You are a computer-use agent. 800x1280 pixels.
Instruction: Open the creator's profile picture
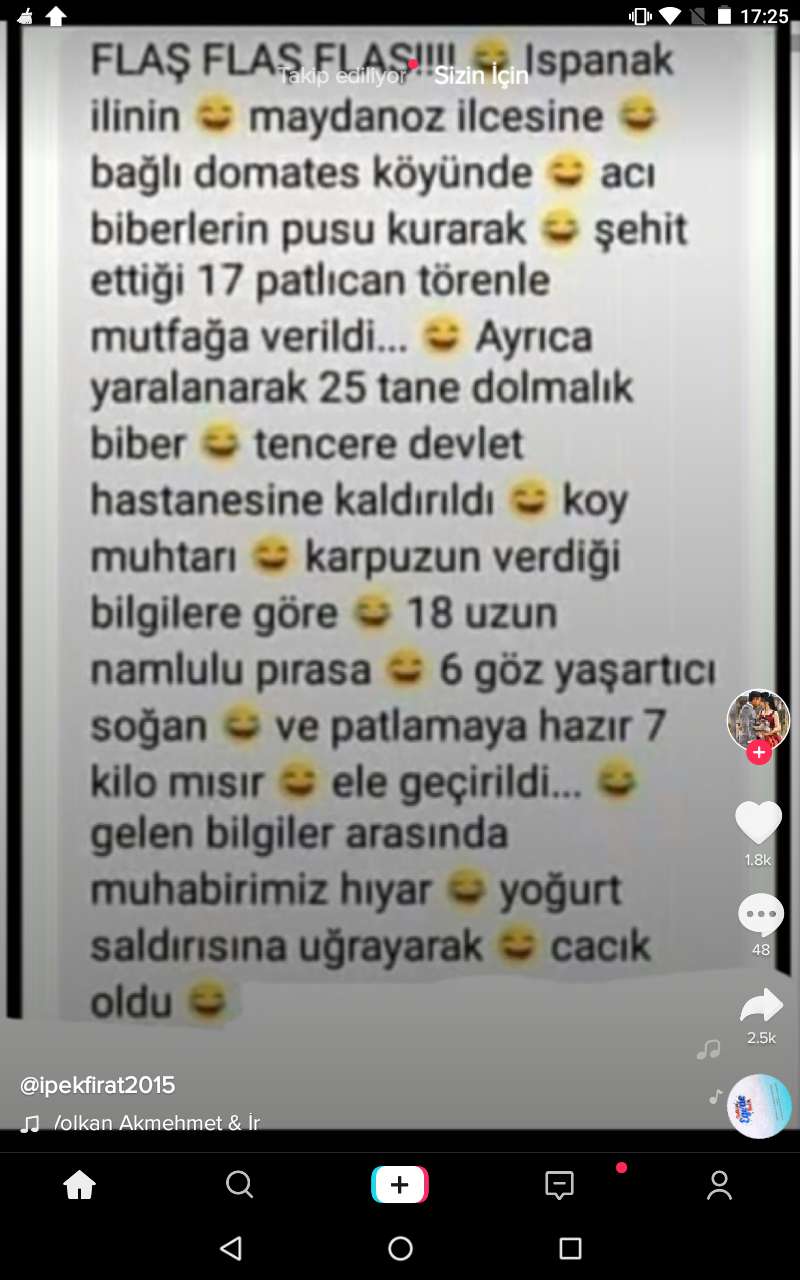(x=758, y=717)
